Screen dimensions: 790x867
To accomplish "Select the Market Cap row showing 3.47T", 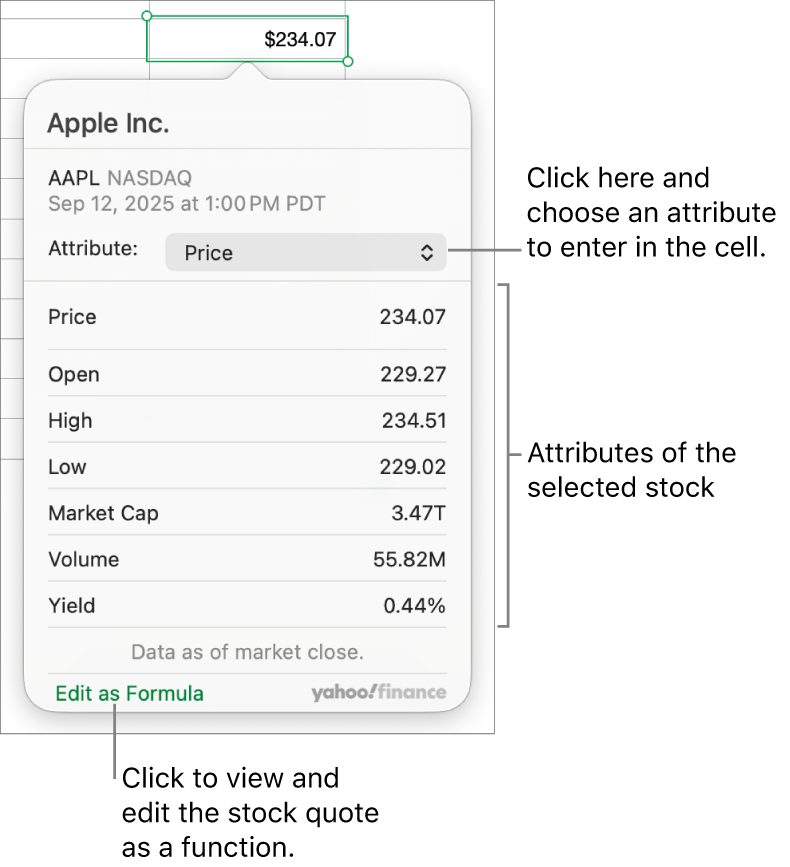I will click(x=246, y=513).
